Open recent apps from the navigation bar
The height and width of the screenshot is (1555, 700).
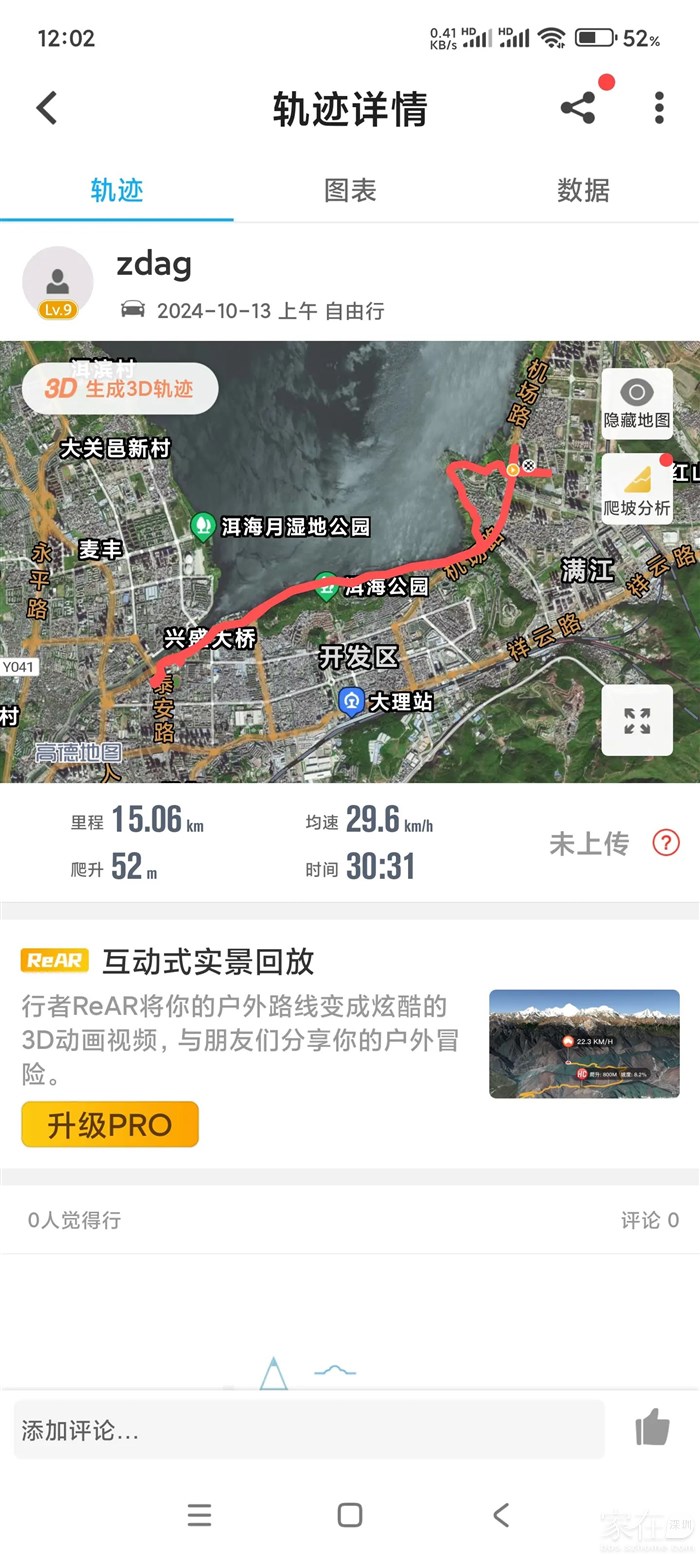[200, 1515]
